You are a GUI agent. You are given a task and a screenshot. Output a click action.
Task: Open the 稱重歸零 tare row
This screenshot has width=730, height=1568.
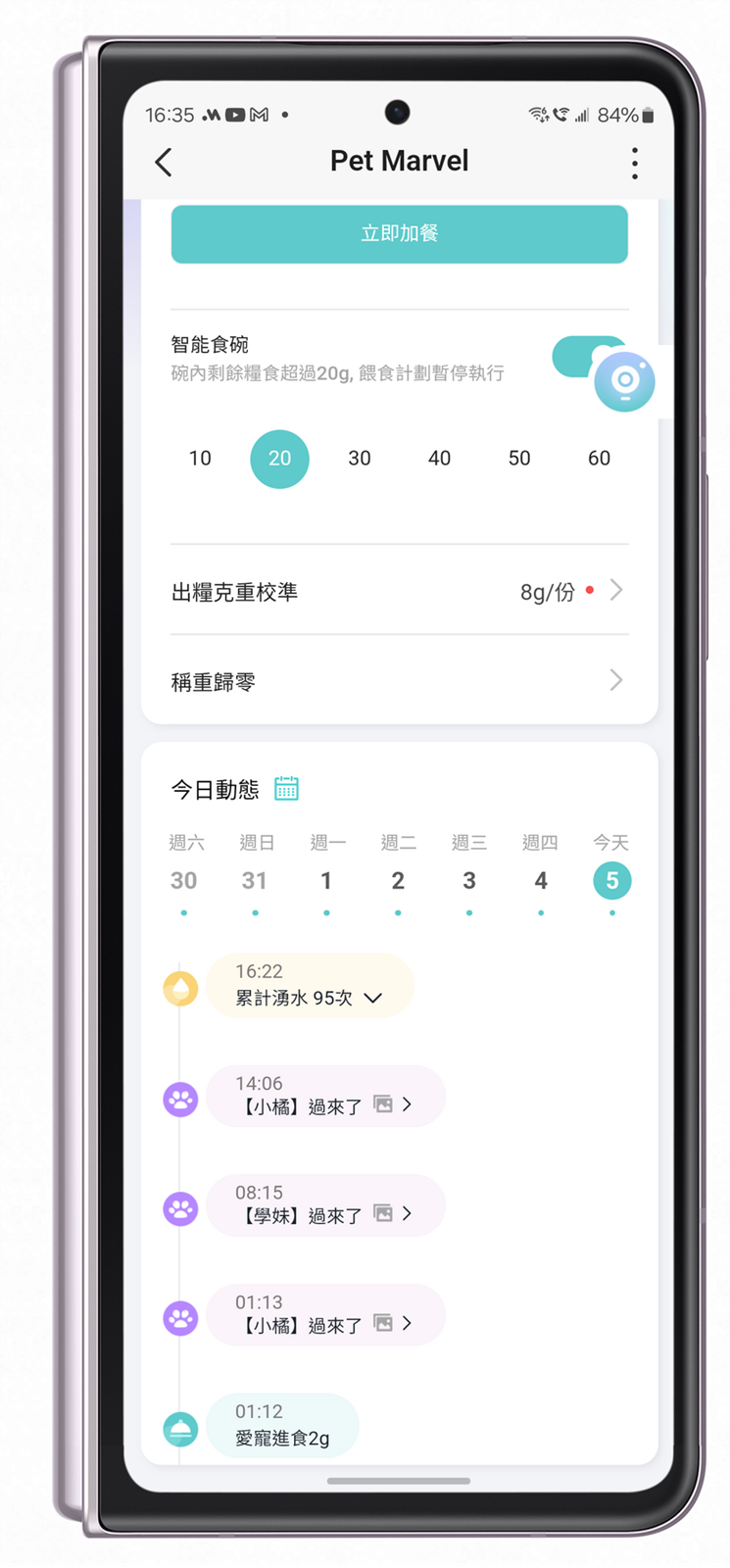(x=399, y=681)
